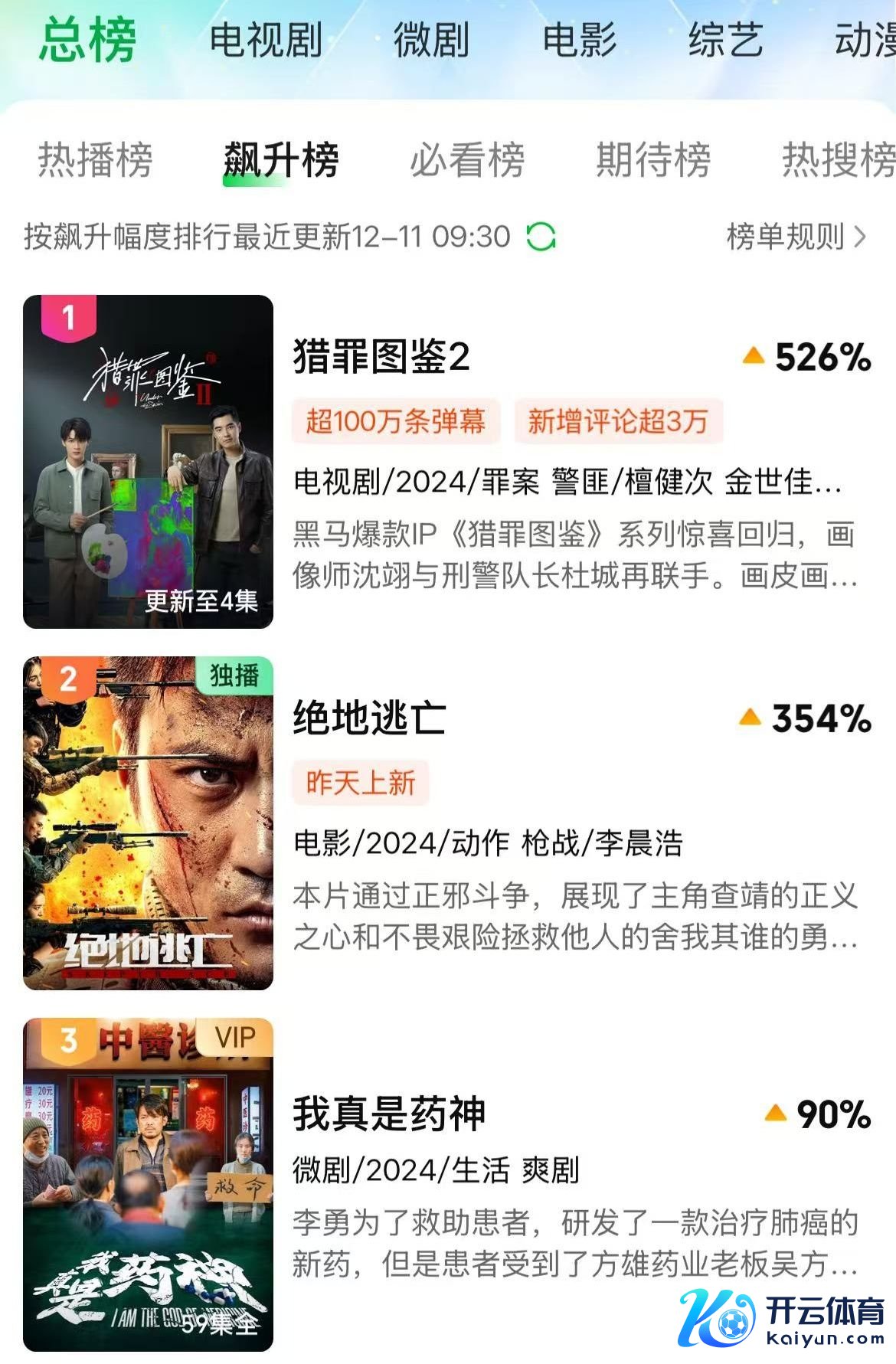Switch to the 热搜榜 list
The width and height of the screenshot is (896, 1364).
click(838, 160)
